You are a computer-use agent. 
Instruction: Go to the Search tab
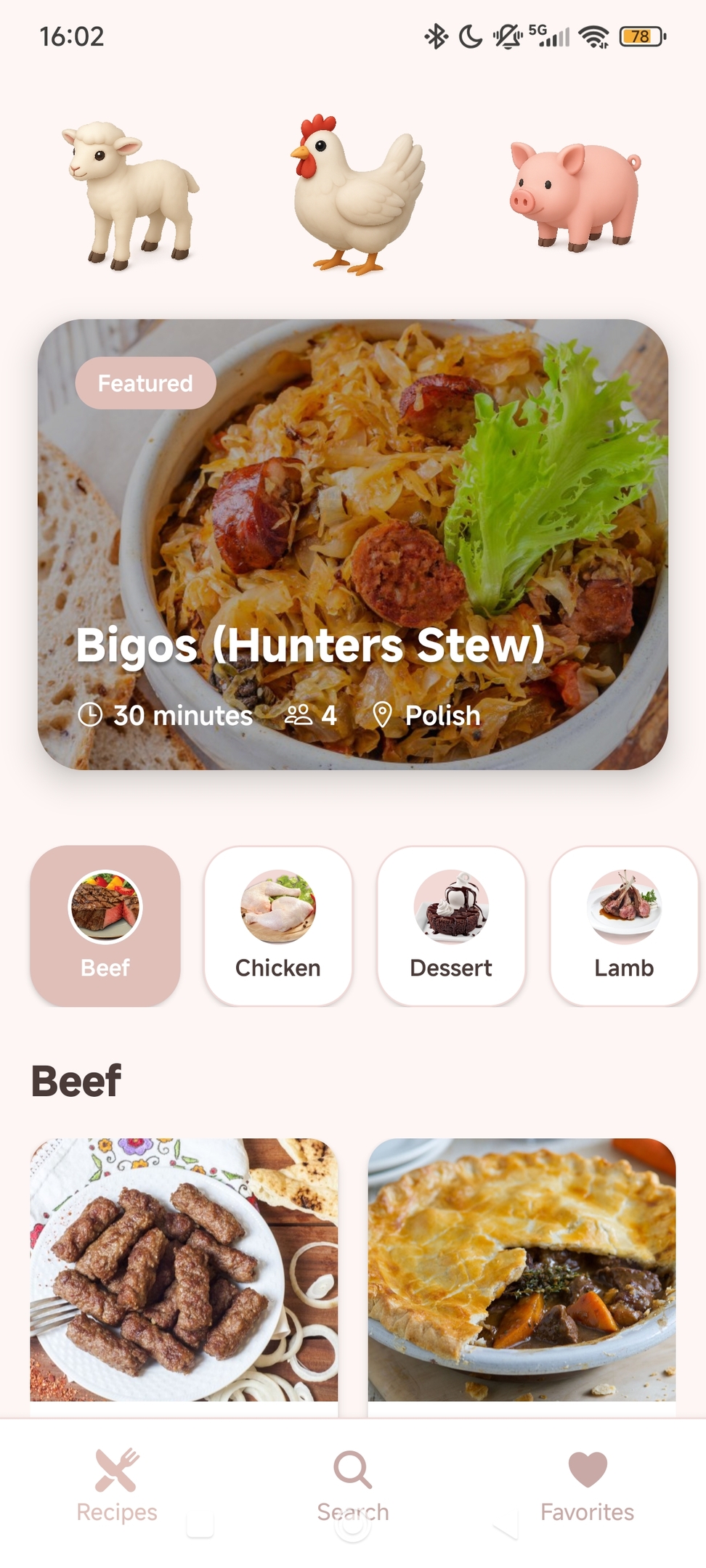[353, 1485]
